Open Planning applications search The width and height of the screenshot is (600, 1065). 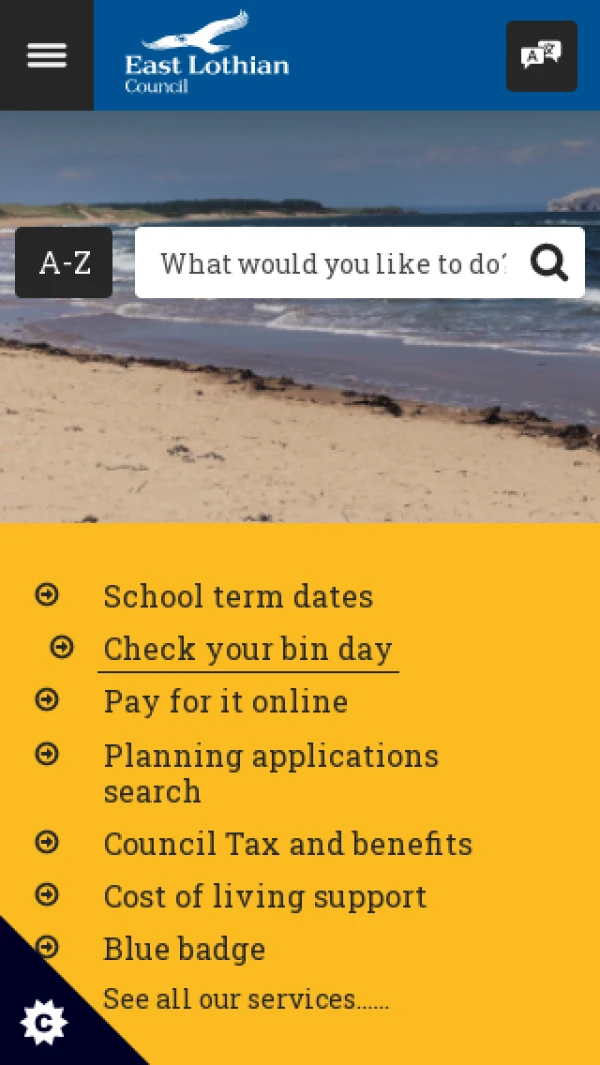[270, 772]
